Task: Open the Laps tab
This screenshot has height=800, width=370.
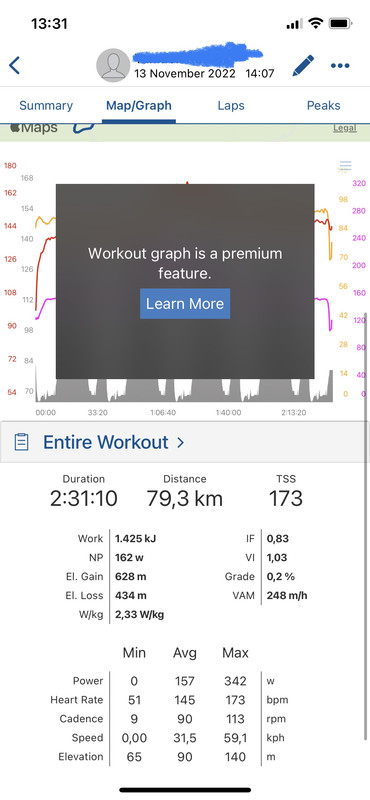Action: coord(231,106)
